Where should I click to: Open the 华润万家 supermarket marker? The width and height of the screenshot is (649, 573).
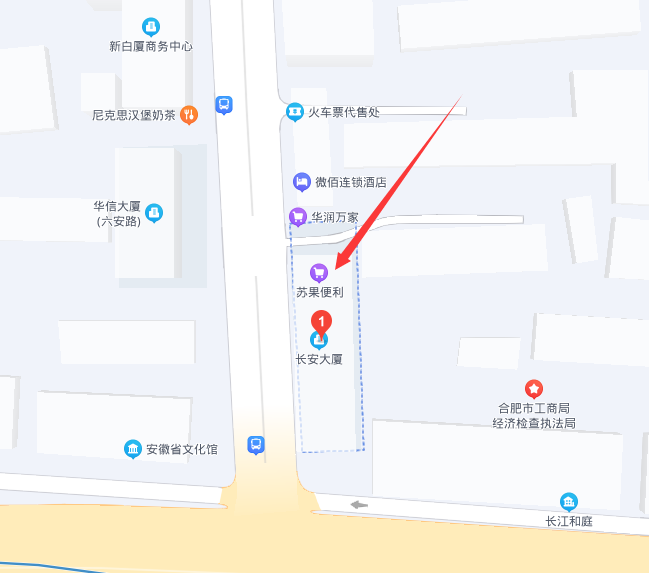pyautogui.click(x=297, y=216)
